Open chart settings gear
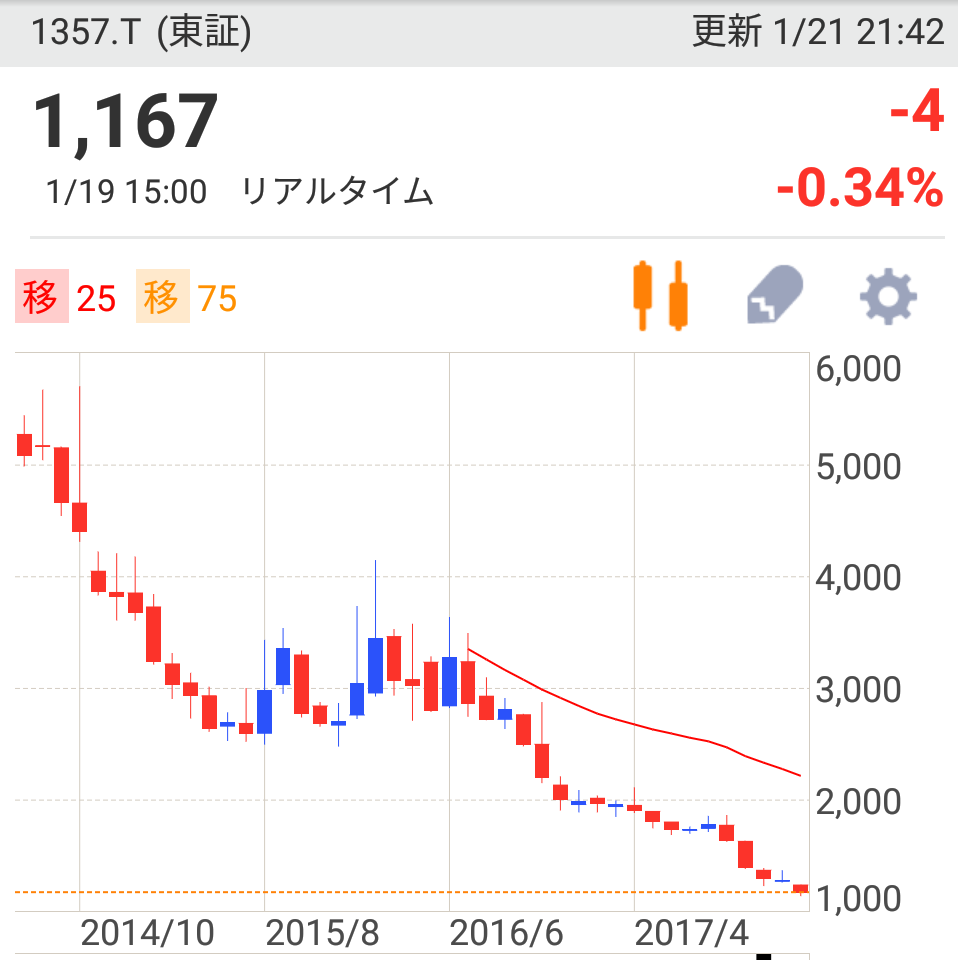The image size is (958, 960). (888, 296)
